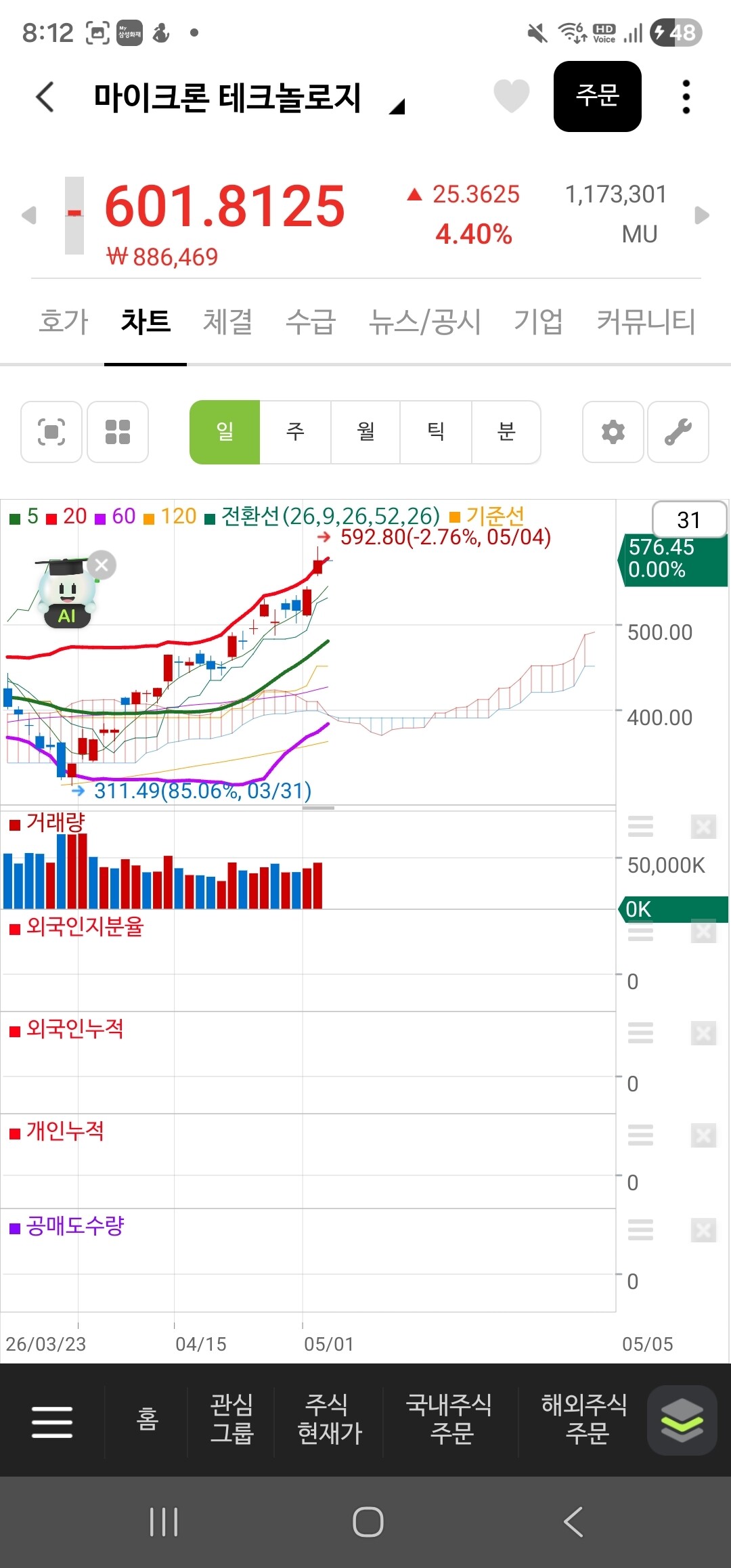Open the chart wrench tools
731x1568 pixels.
tap(678, 432)
